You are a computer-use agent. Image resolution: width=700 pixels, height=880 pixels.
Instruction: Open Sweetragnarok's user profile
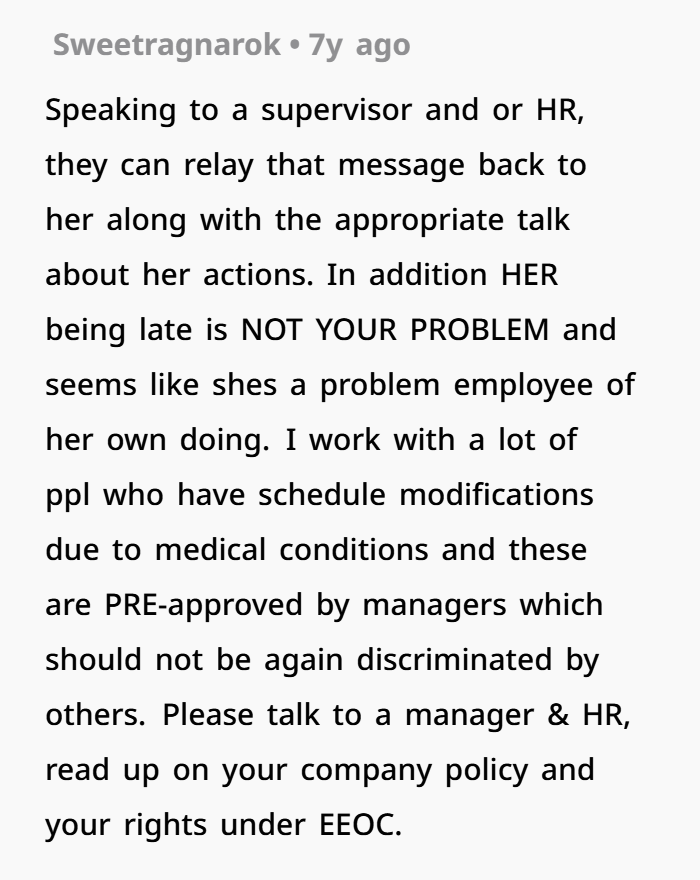click(x=167, y=45)
